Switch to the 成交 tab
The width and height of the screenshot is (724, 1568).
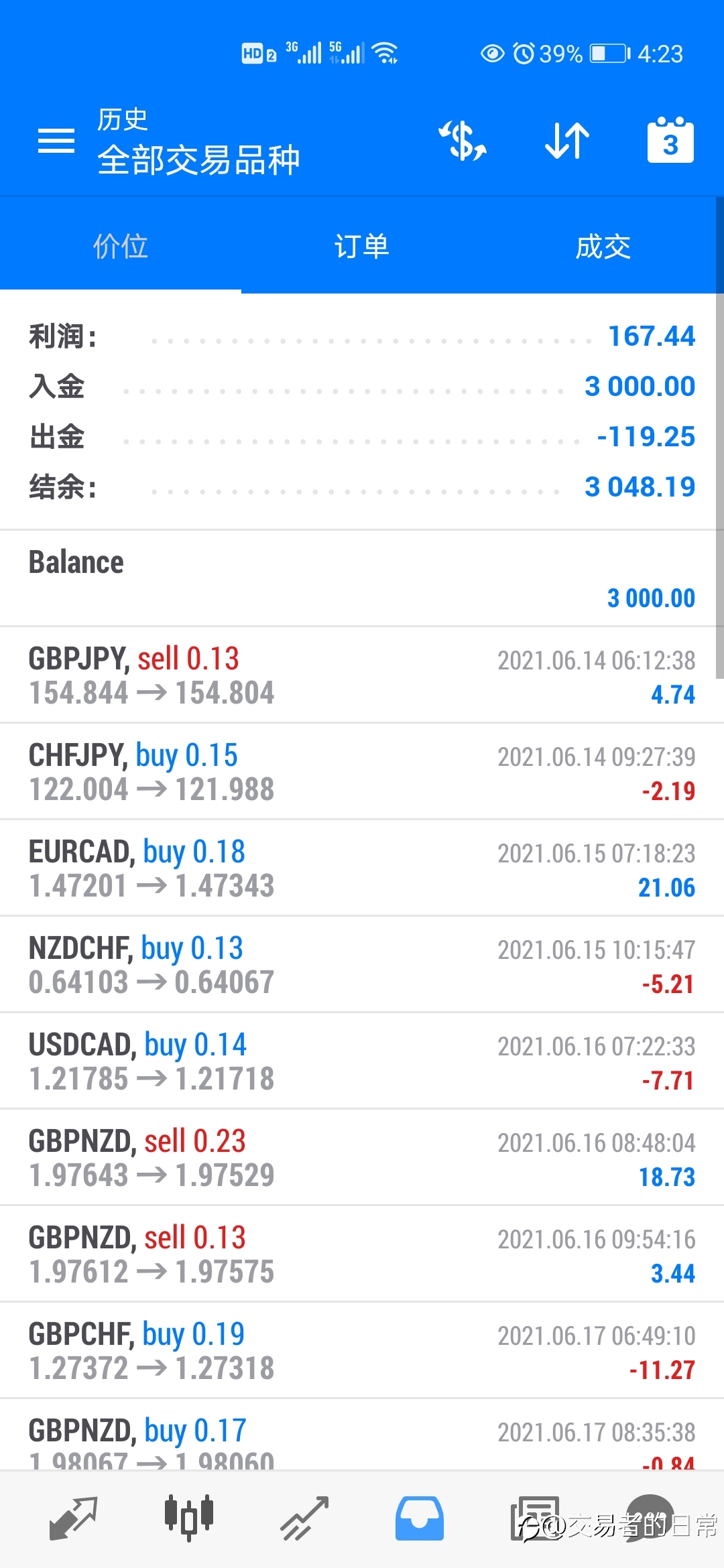point(603,246)
